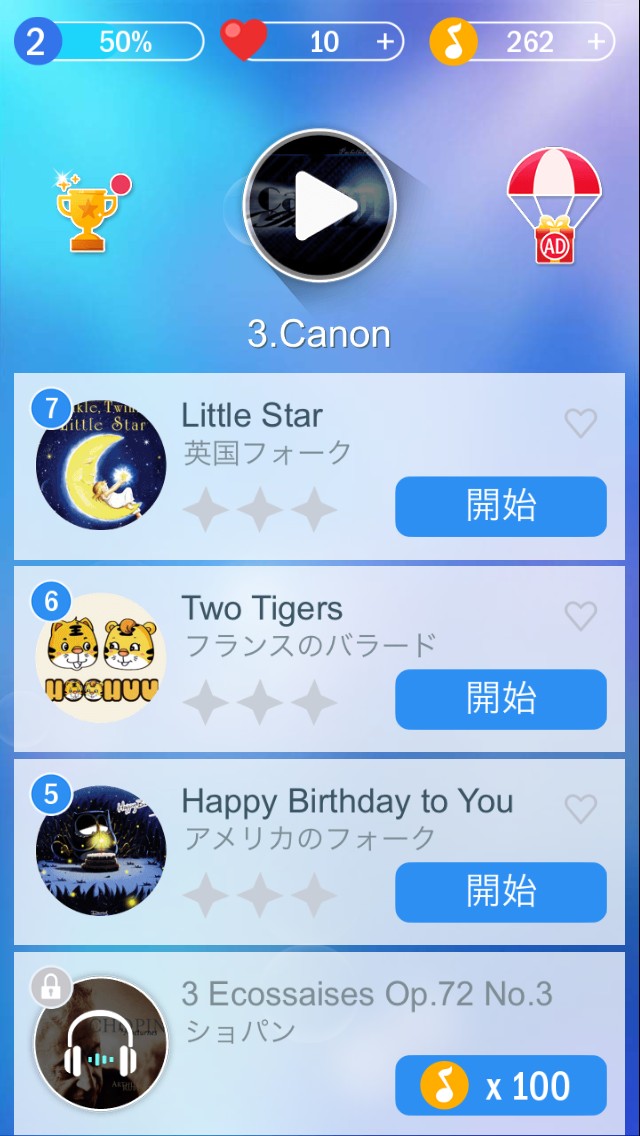The image size is (640, 1136).
Task: Open the trophy achievements icon
Action: 87,212
